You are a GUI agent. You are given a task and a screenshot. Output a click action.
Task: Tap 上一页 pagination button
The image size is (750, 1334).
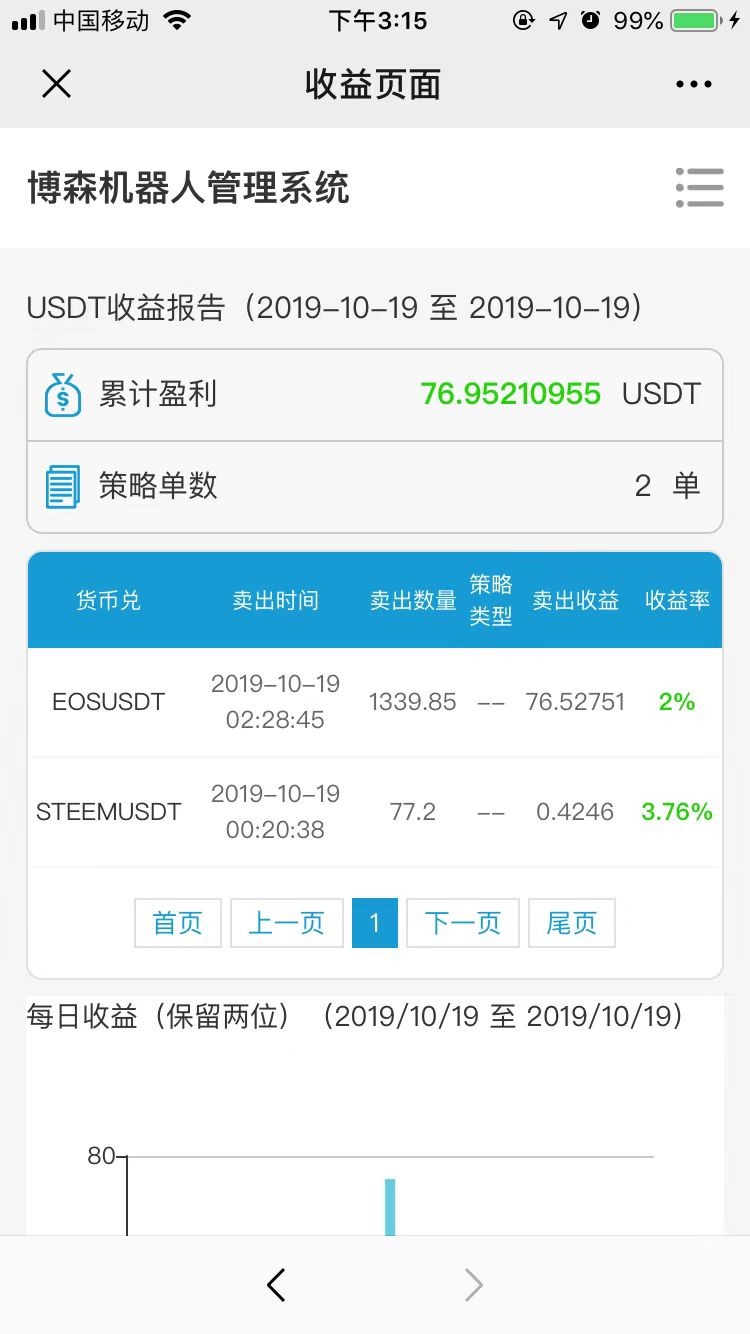tap(287, 922)
